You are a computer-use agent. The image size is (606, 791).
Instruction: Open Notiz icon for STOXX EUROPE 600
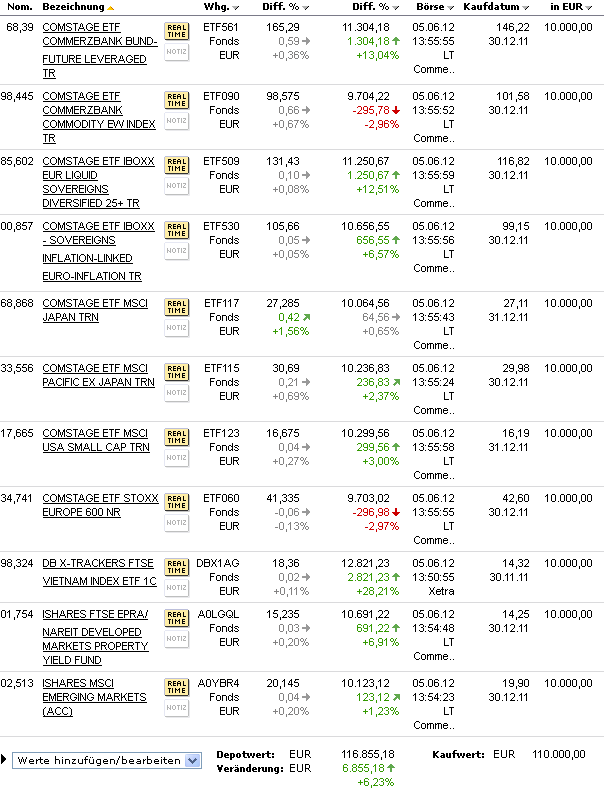click(176, 522)
